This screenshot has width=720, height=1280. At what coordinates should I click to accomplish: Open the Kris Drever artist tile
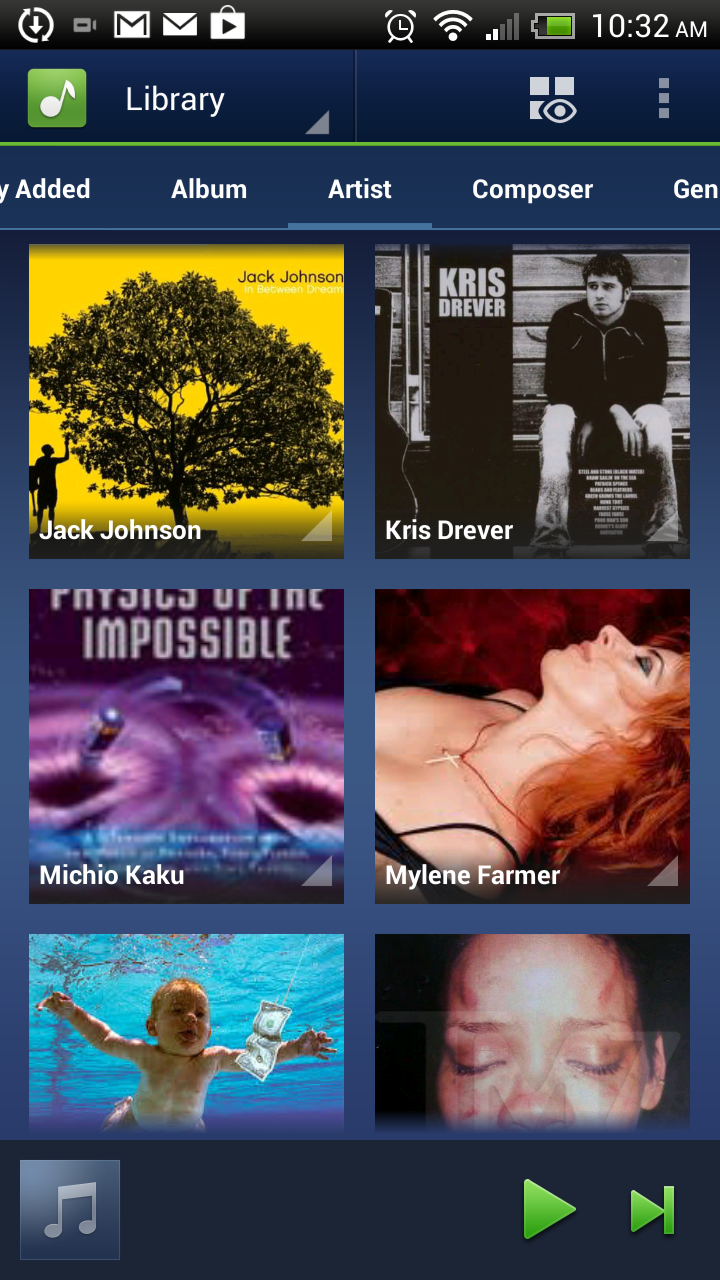[532, 401]
